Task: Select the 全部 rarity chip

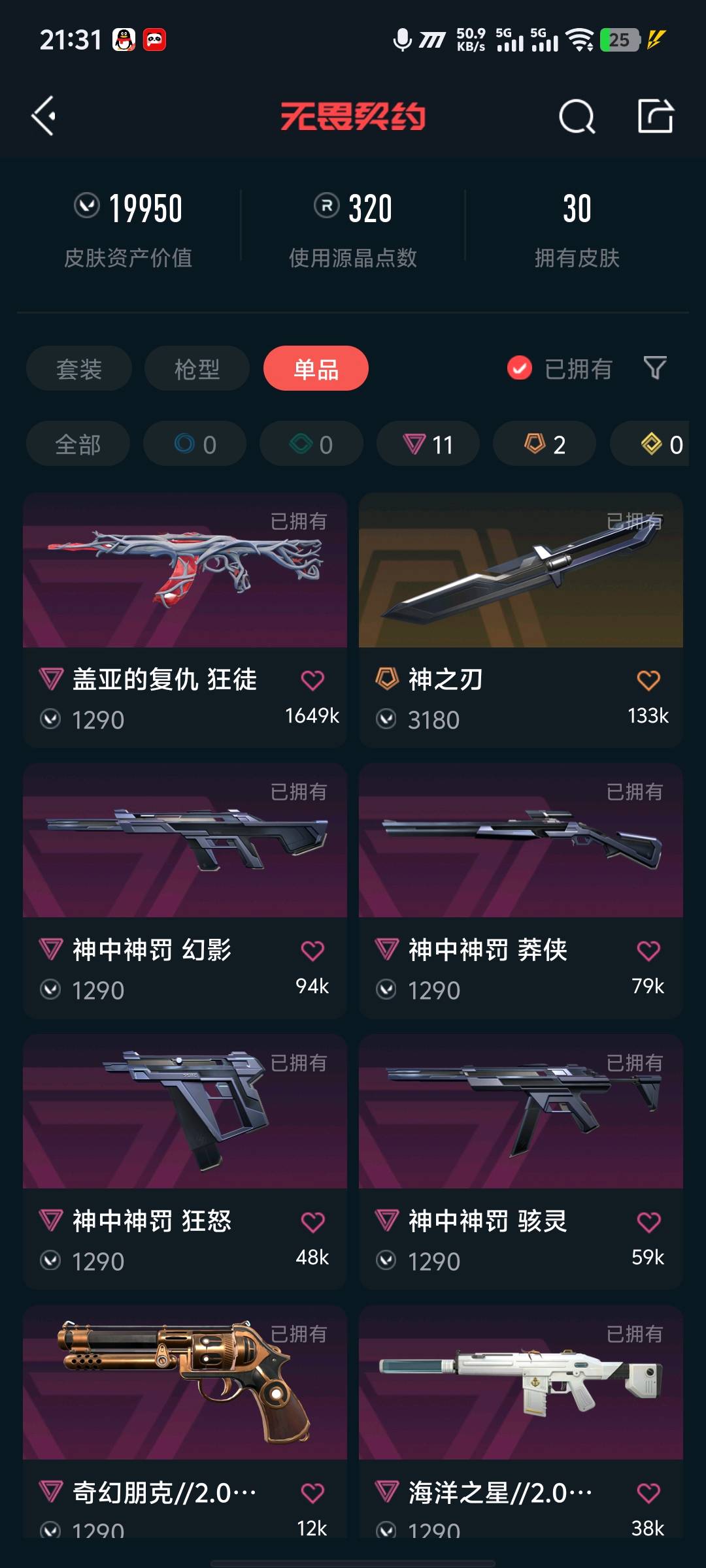Action: 78,444
